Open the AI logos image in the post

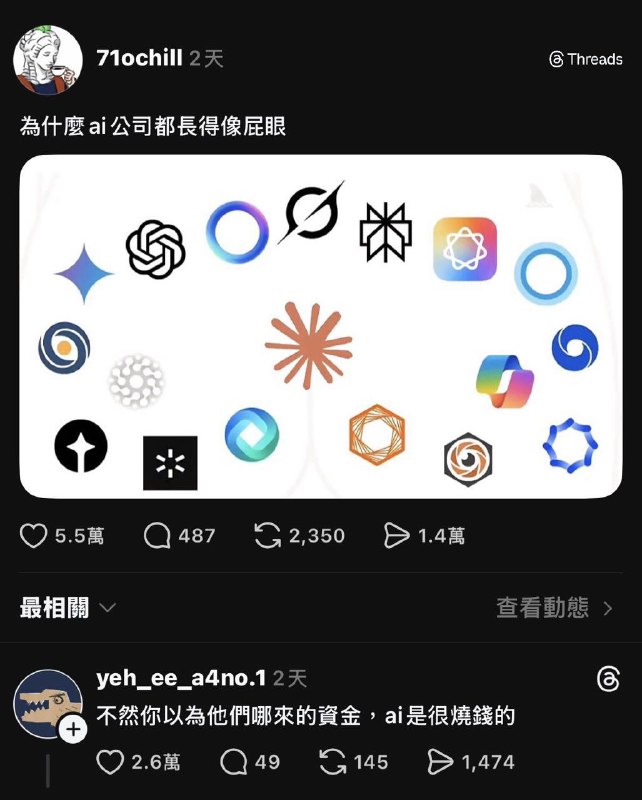click(321, 326)
